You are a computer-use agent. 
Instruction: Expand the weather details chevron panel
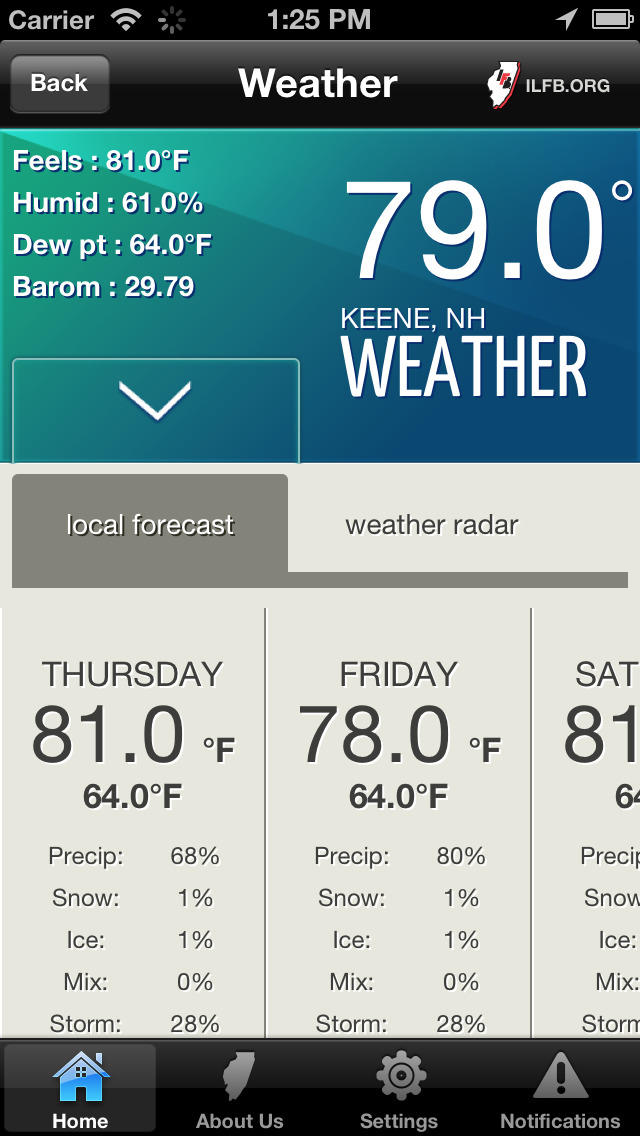pos(156,410)
